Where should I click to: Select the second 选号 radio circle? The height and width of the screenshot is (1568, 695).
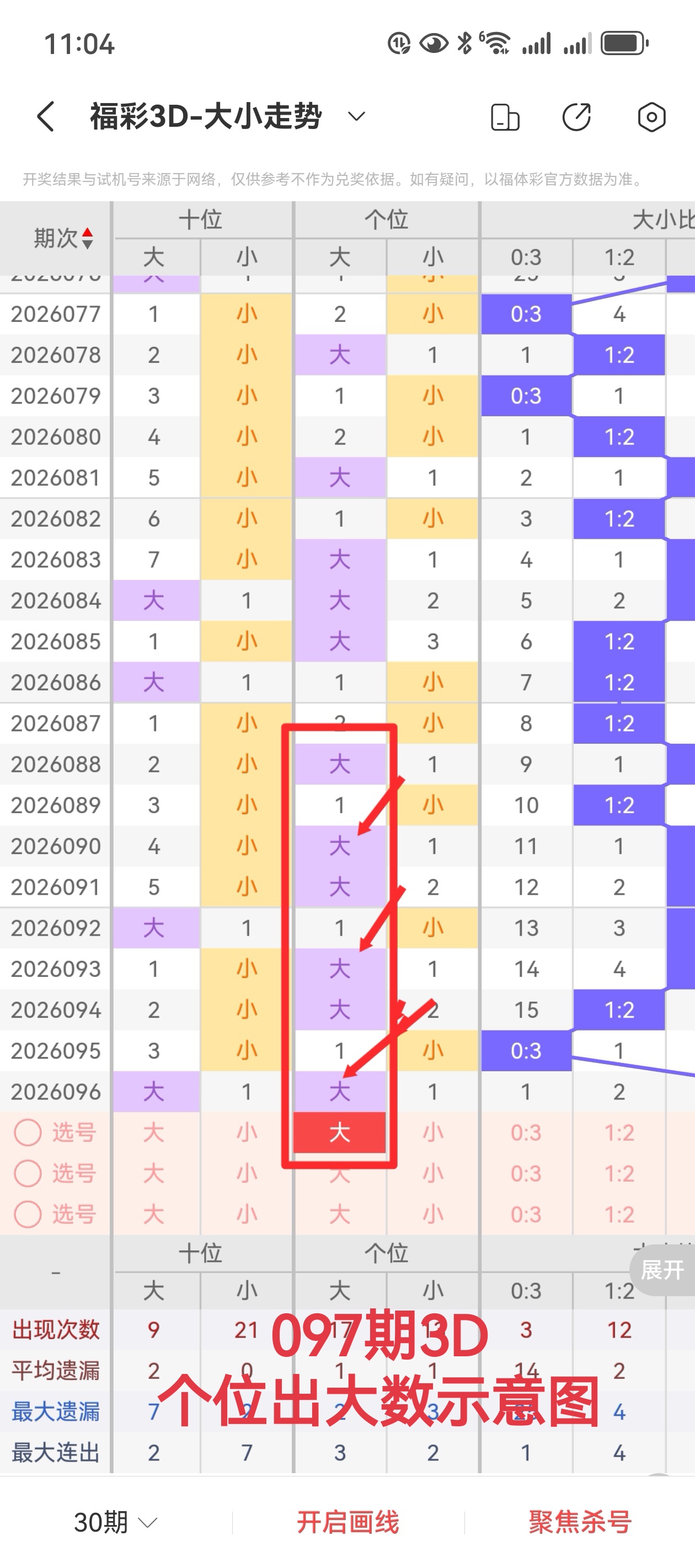click(28, 1174)
